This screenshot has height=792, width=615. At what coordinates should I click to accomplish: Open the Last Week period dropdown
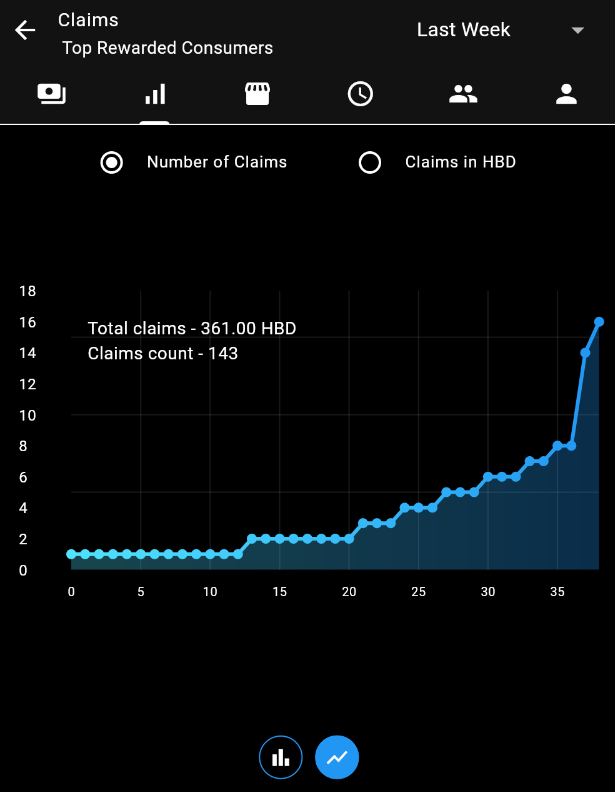point(500,30)
